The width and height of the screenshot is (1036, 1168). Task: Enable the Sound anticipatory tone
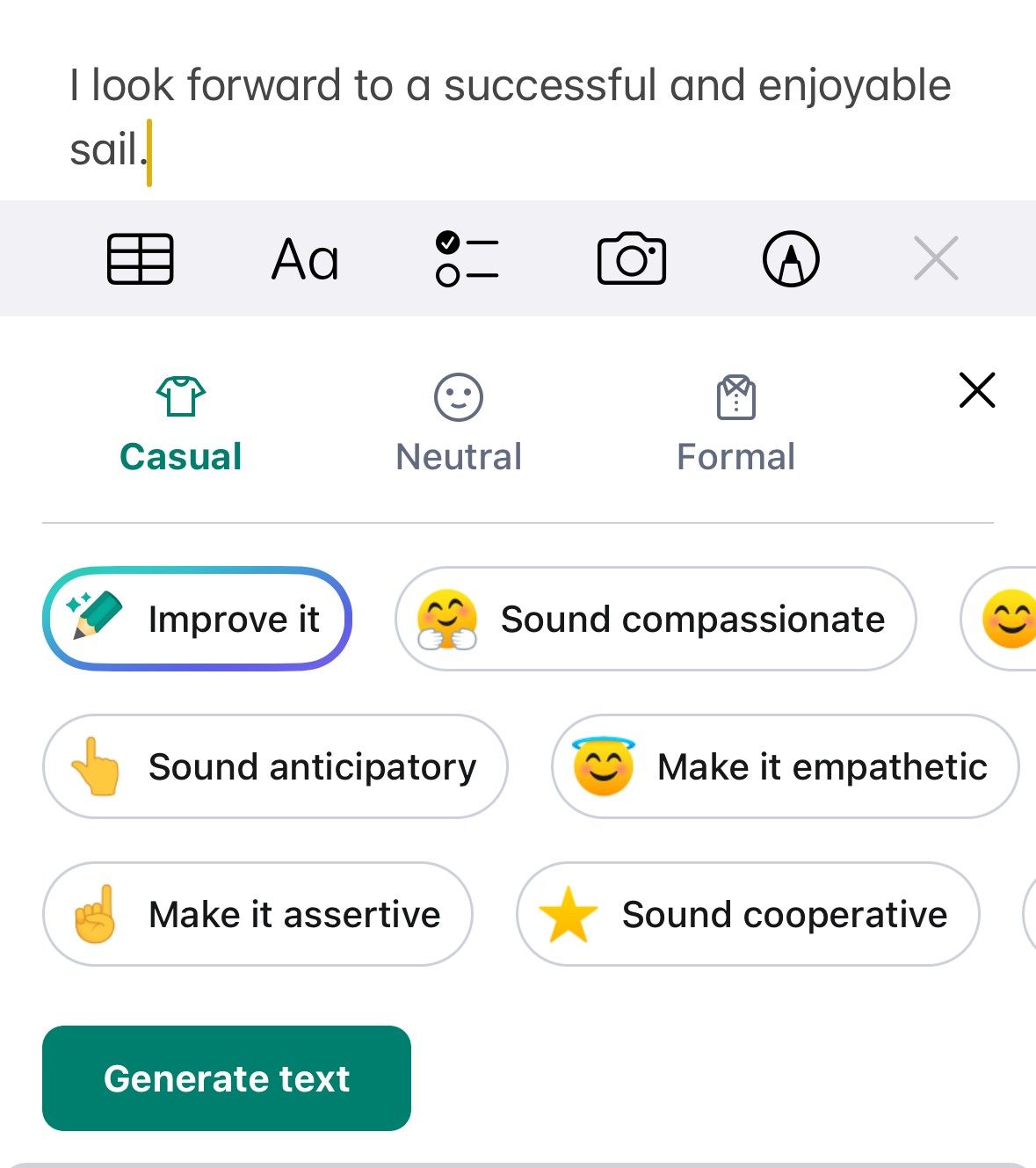tap(274, 766)
